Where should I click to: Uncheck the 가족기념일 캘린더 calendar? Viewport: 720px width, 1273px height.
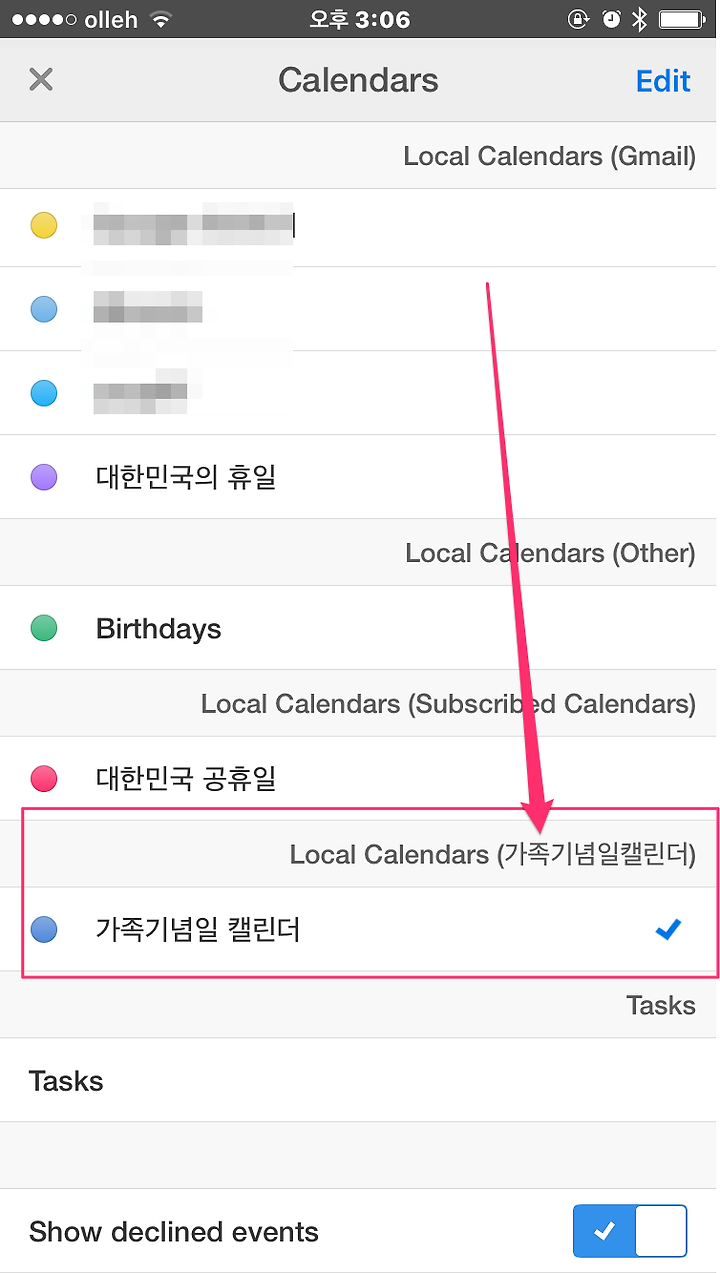point(360,930)
